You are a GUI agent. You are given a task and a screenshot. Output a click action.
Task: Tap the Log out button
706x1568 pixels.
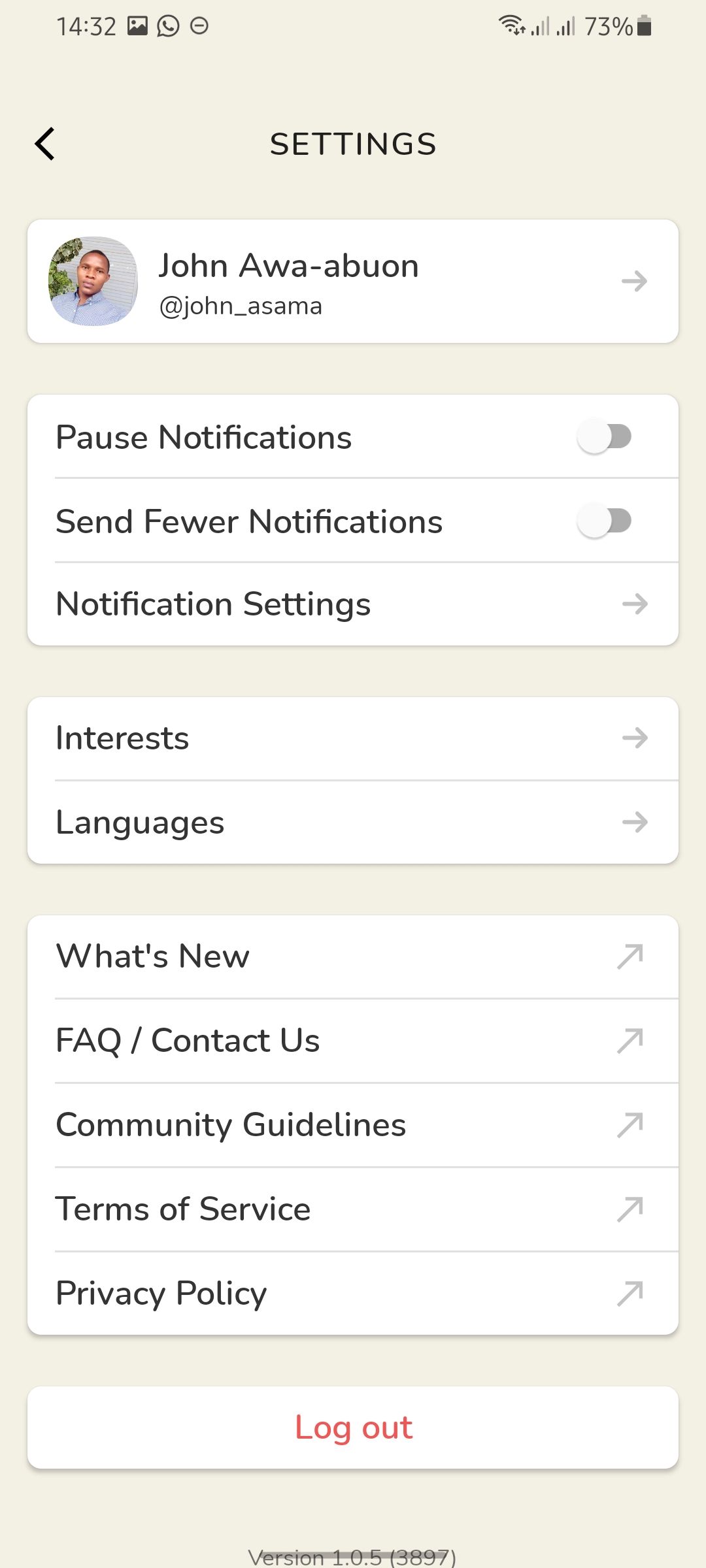point(353,1428)
